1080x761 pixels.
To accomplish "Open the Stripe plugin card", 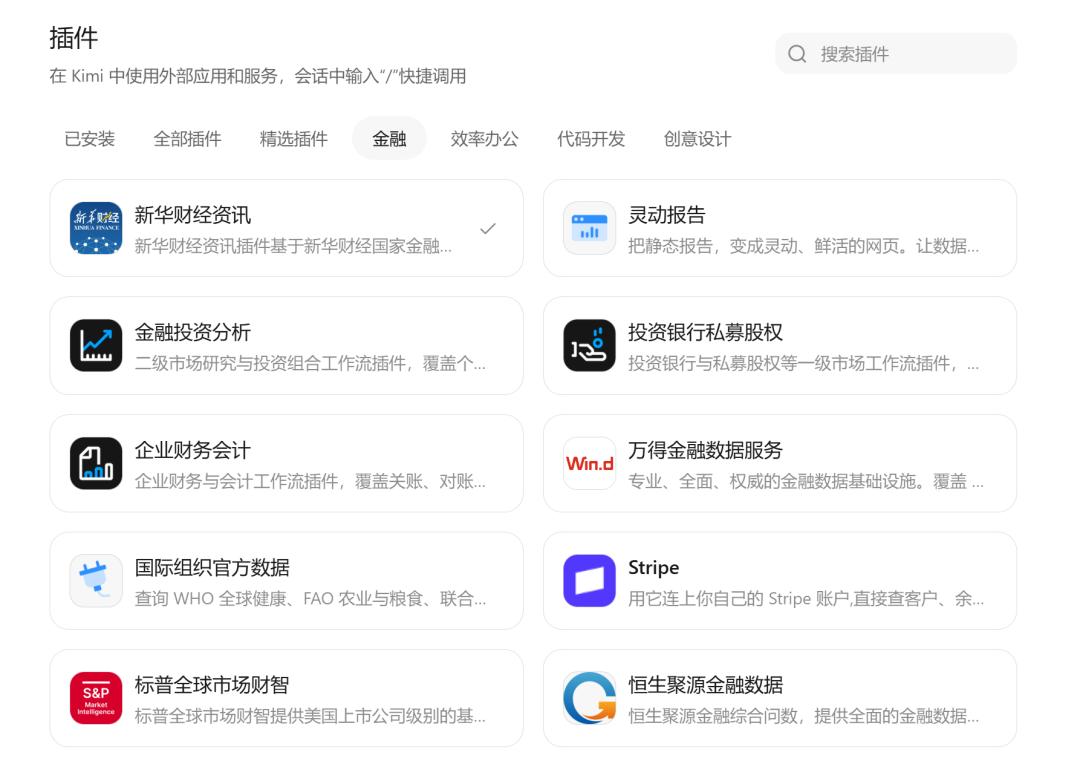I will pyautogui.click(x=780, y=581).
